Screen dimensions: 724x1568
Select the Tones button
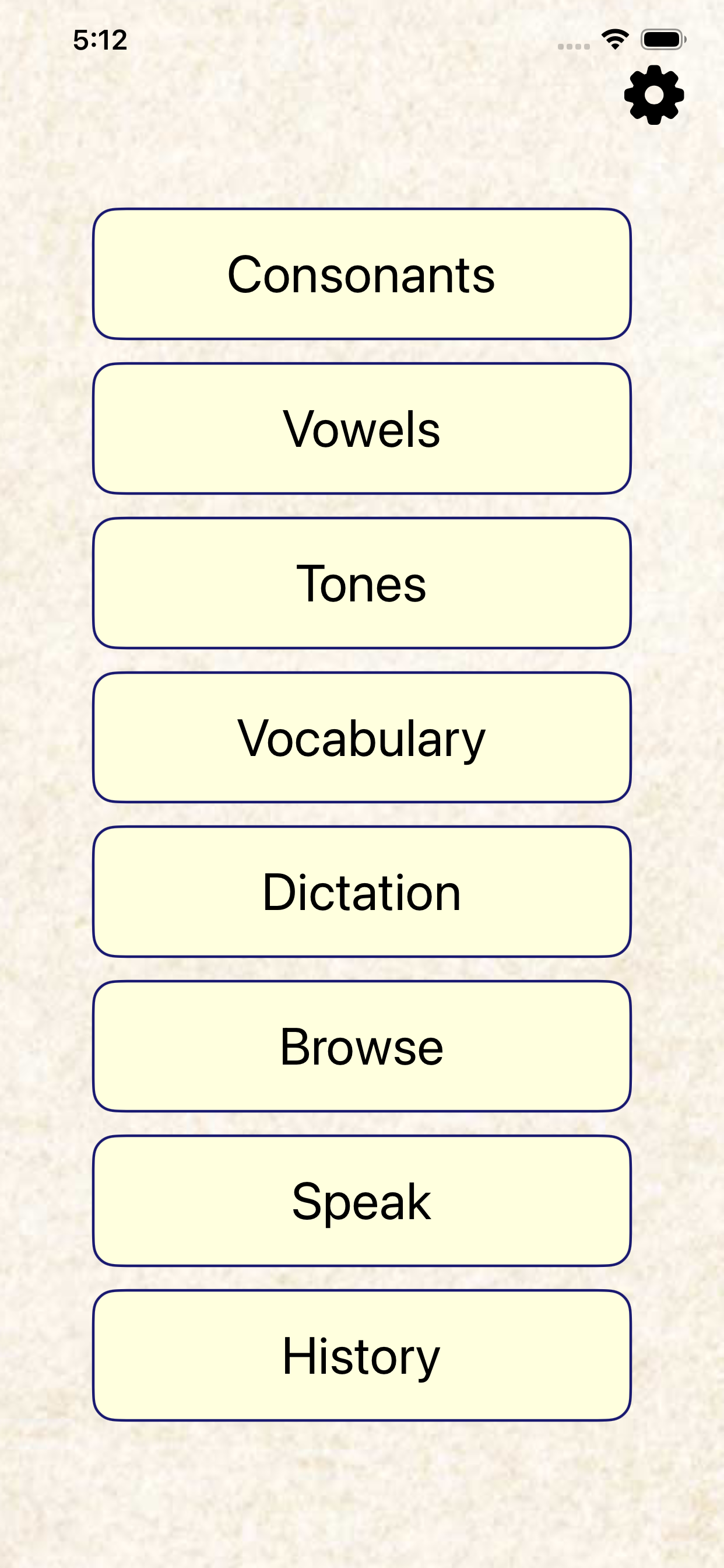pyautogui.click(x=361, y=583)
